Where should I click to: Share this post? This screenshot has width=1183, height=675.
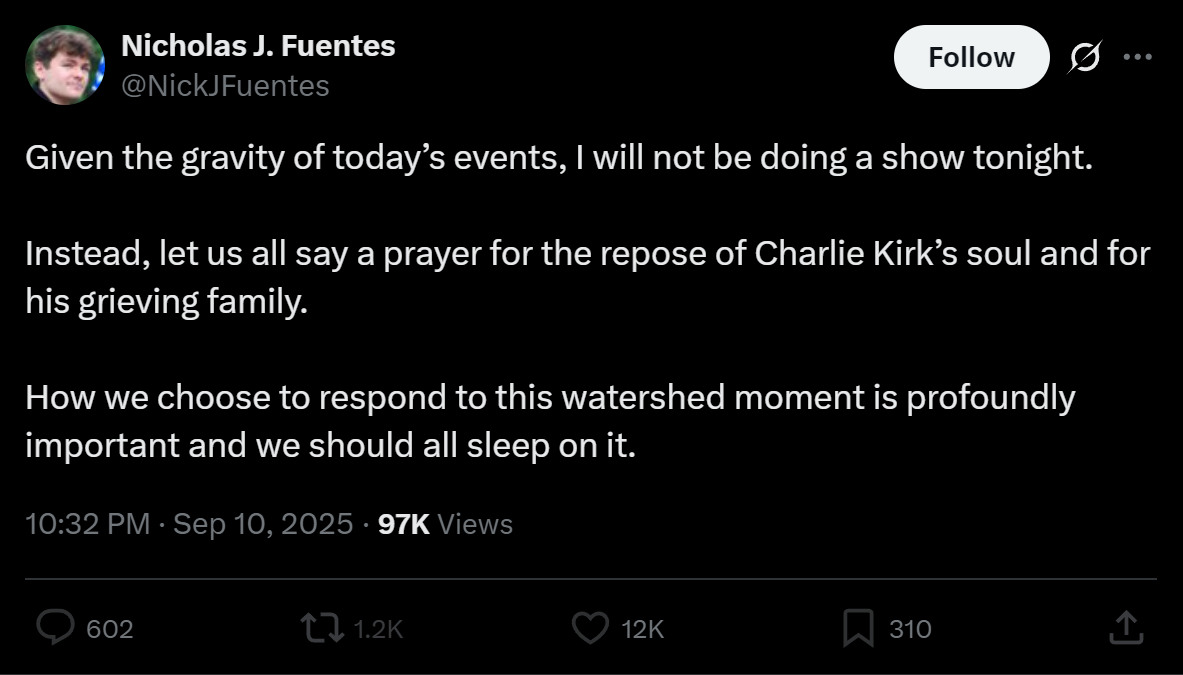click(1126, 628)
